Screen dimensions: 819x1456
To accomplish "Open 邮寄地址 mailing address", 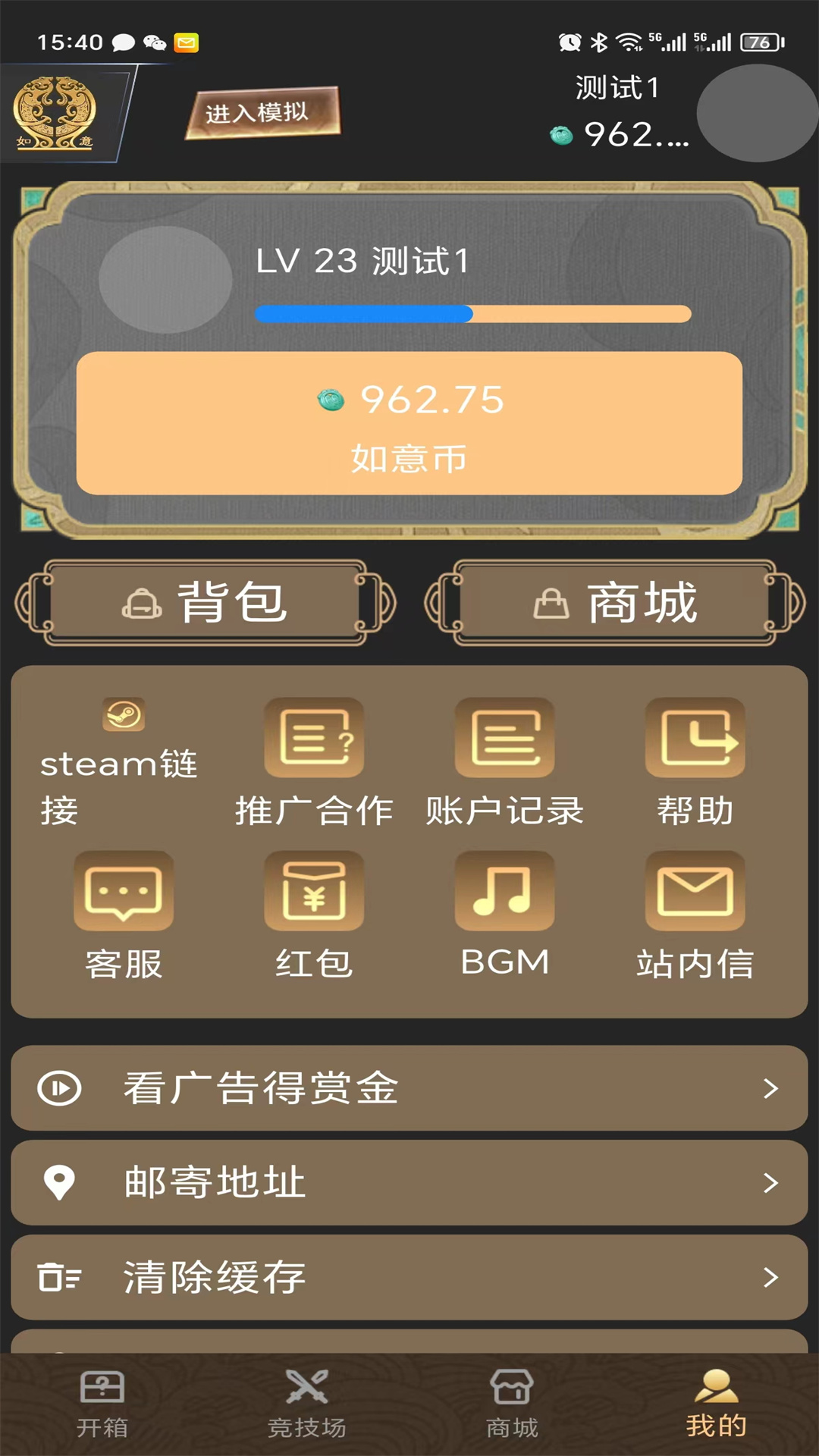I will point(409,1182).
